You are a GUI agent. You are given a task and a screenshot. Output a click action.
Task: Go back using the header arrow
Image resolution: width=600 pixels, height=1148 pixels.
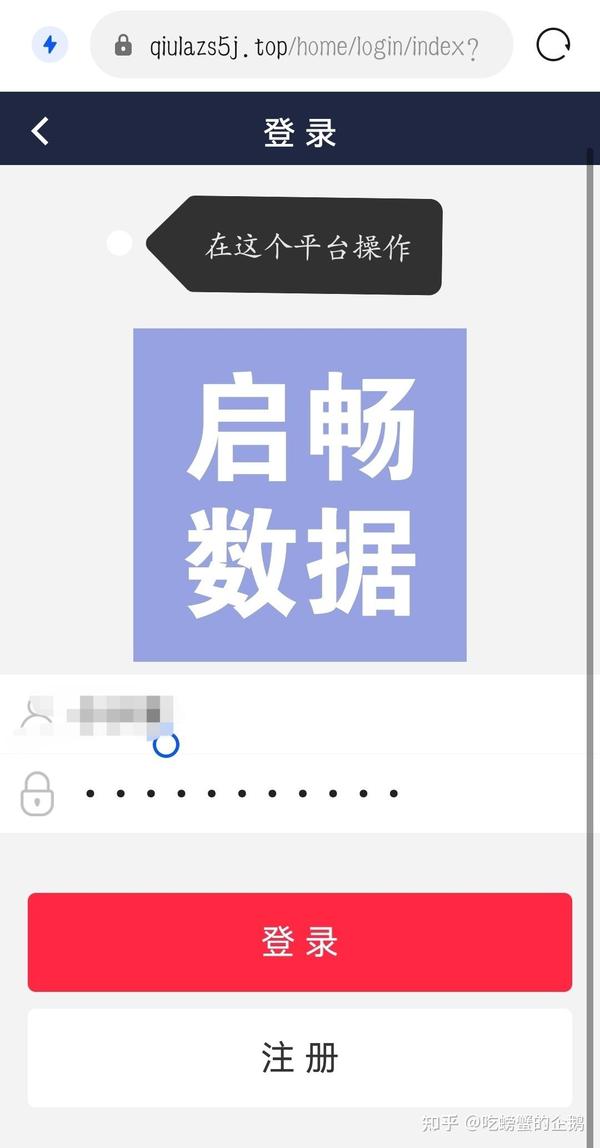pyautogui.click(x=40, y=131)
